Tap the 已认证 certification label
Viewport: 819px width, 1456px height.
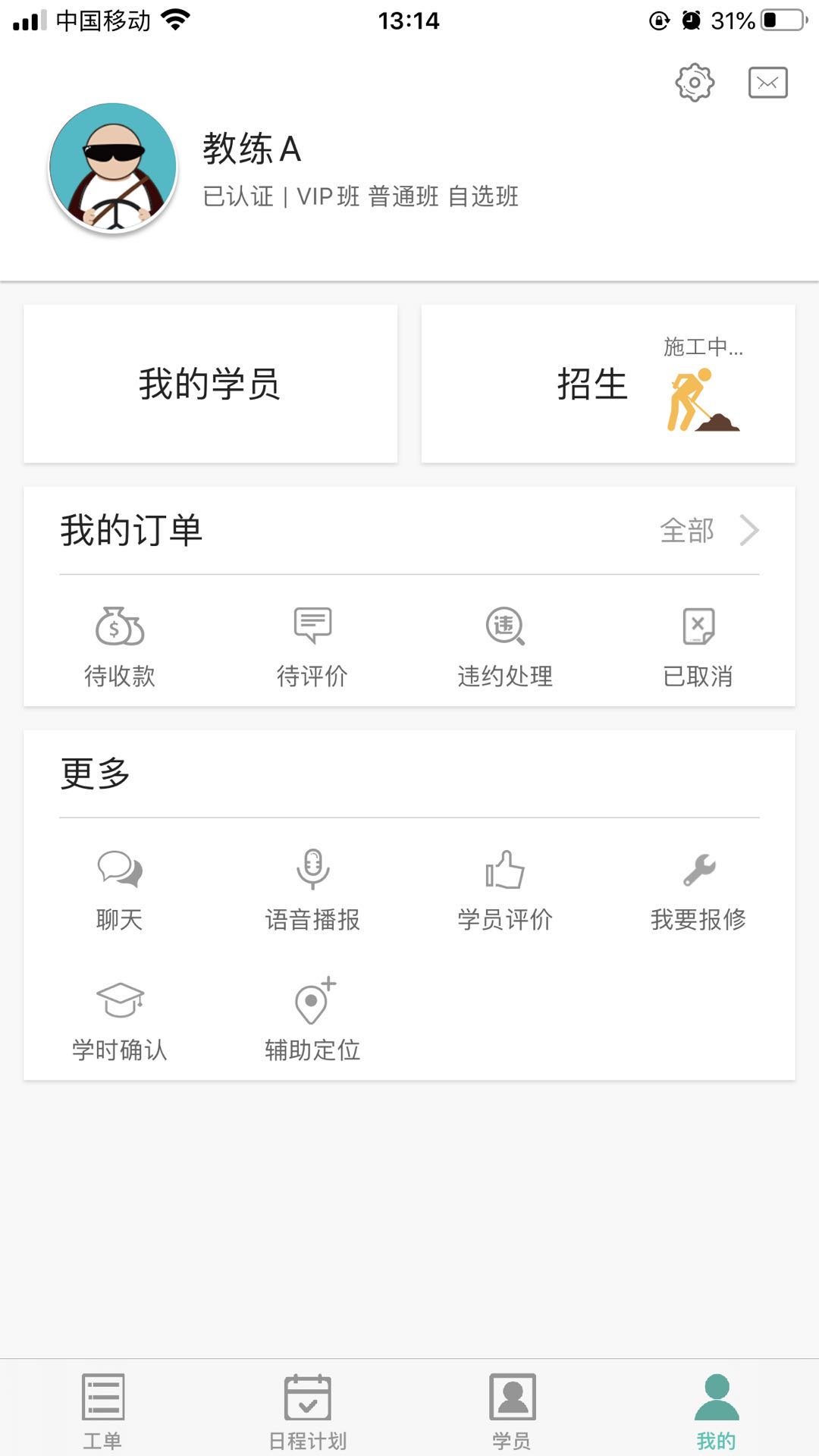point(235,196)
